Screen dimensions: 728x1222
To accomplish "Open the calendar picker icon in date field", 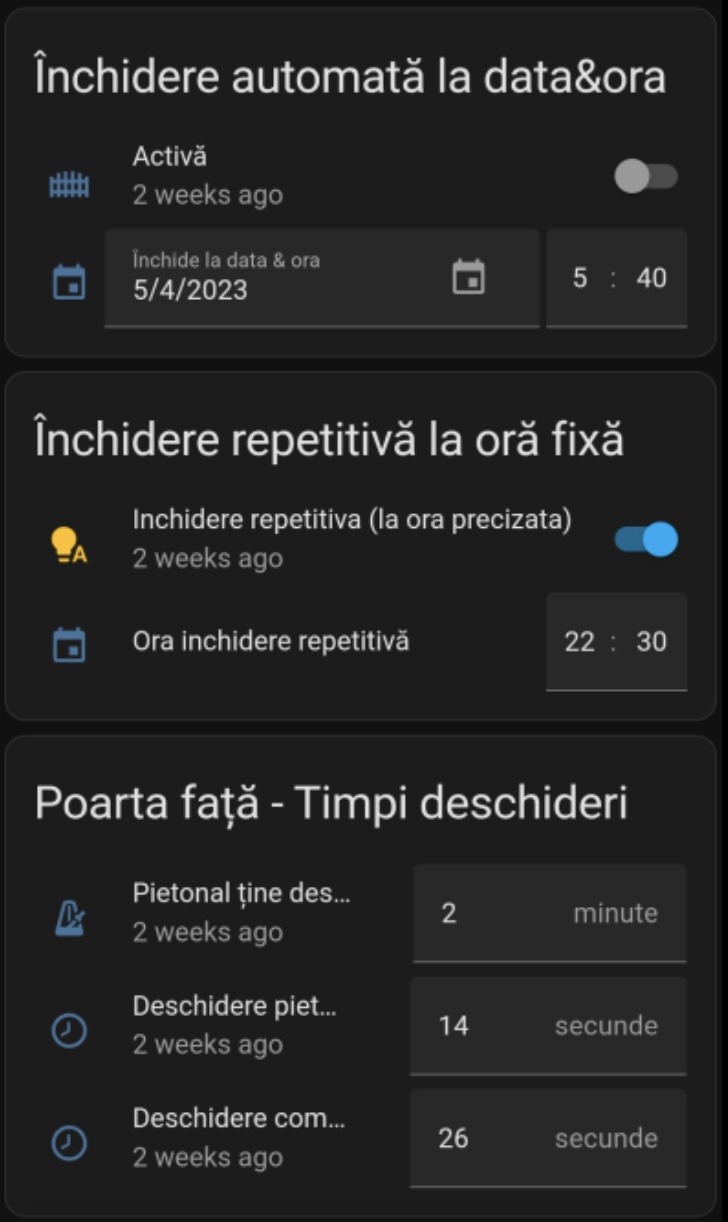I will pos(468,277).
